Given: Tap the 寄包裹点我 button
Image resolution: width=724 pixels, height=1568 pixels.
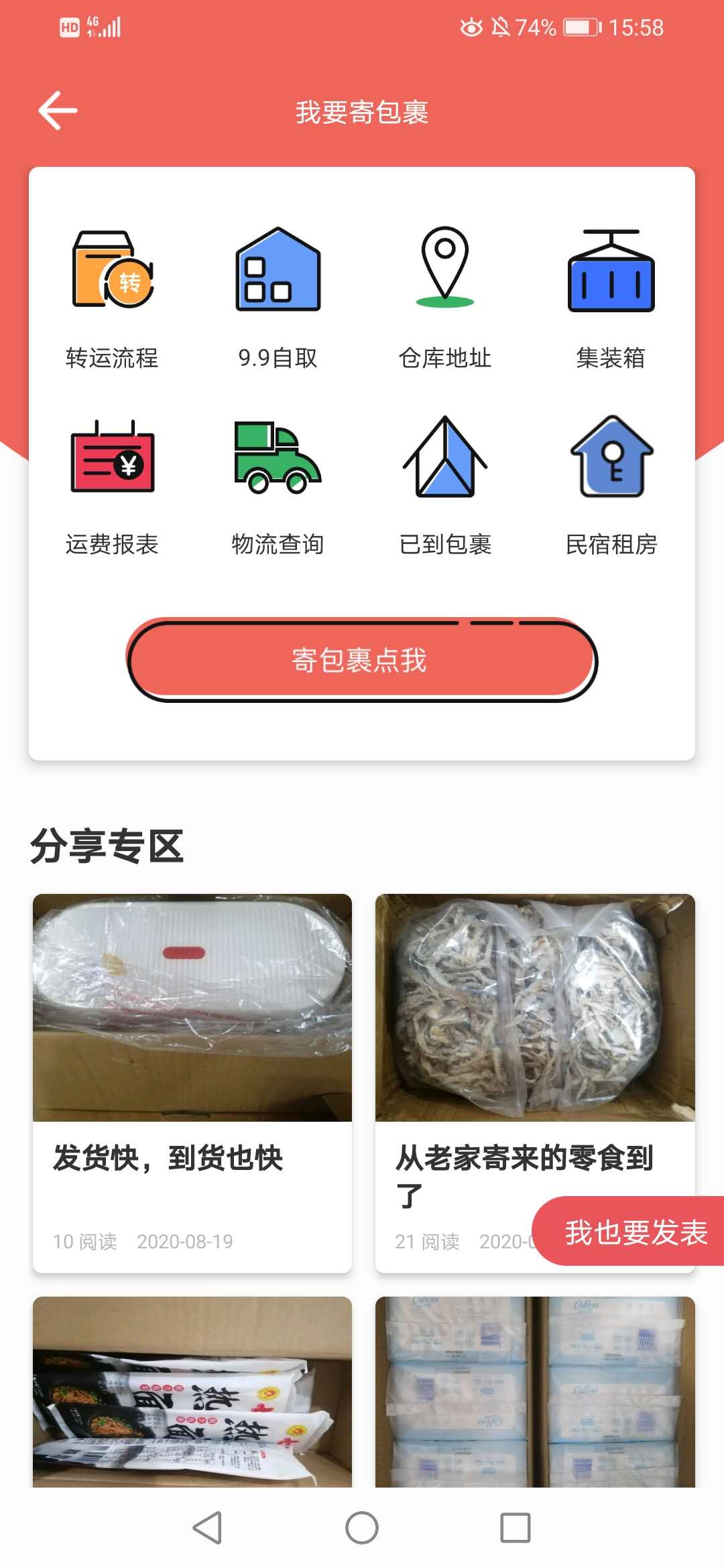Looking at the screenshot, I should [x=362, y=660].
